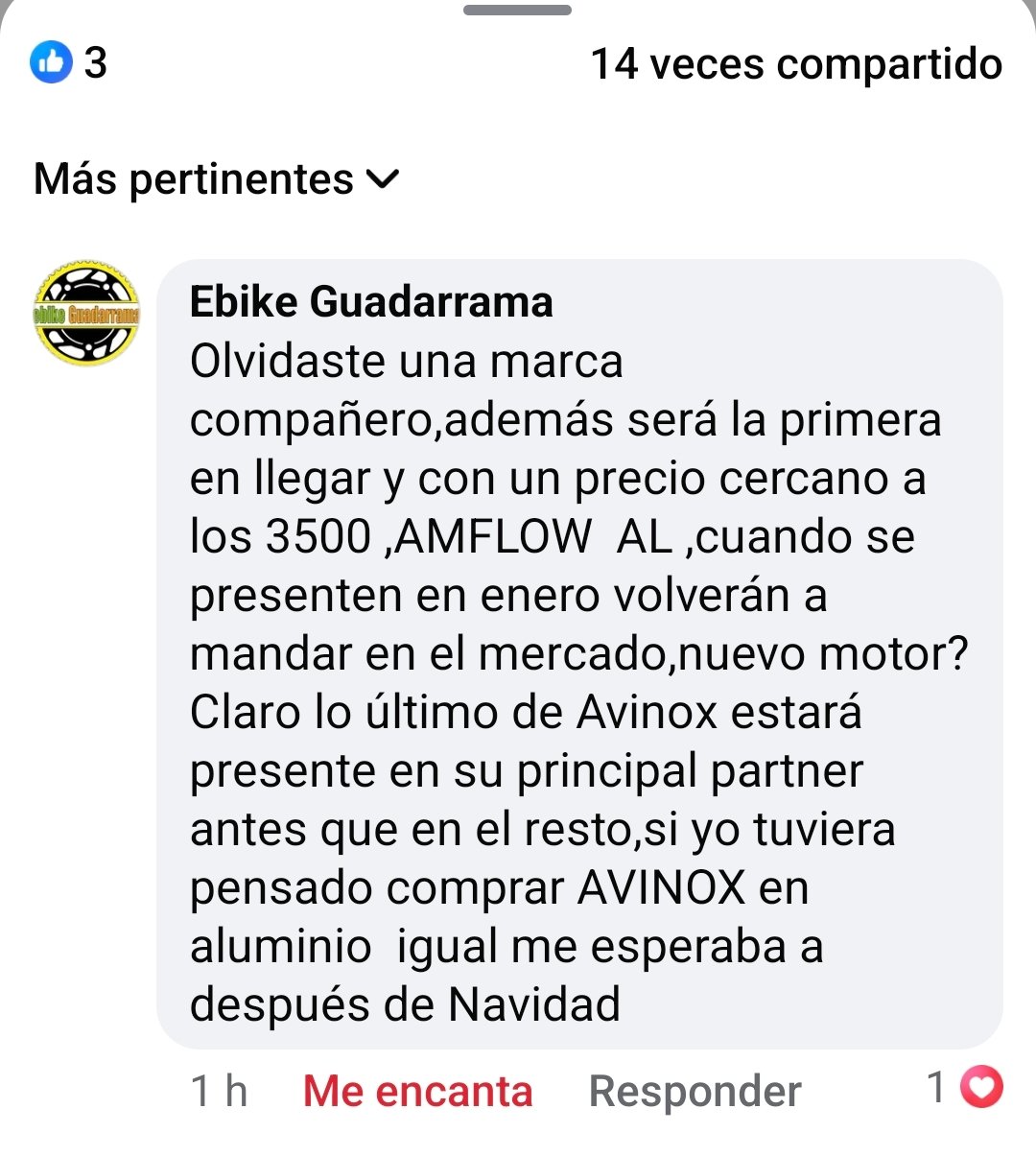Open the likes reaction list
This screenshot has width=1036, height=1156.
(x=67, y=63)
